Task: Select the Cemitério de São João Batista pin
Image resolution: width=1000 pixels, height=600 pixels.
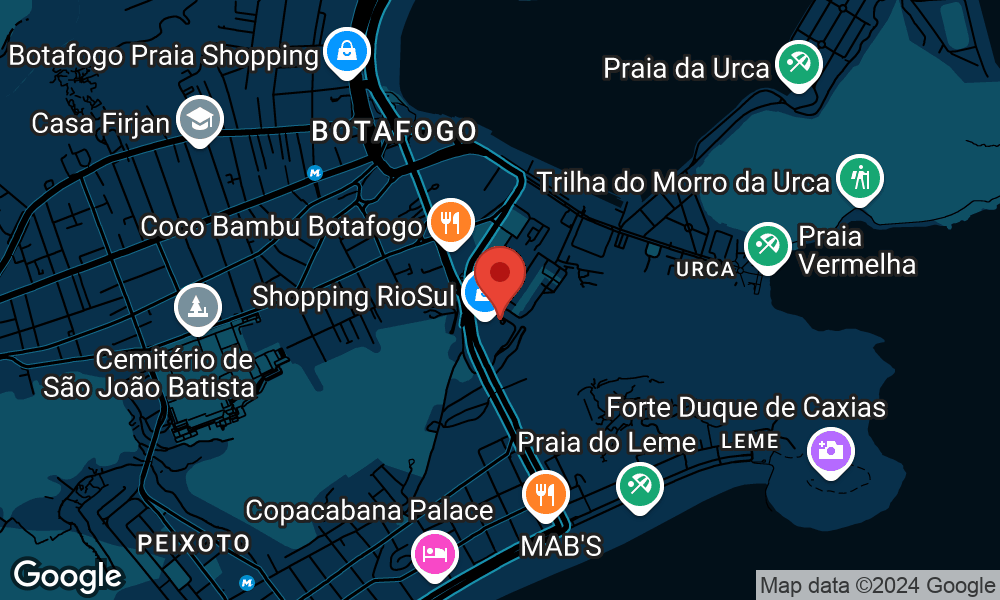Action: [198, 306]
